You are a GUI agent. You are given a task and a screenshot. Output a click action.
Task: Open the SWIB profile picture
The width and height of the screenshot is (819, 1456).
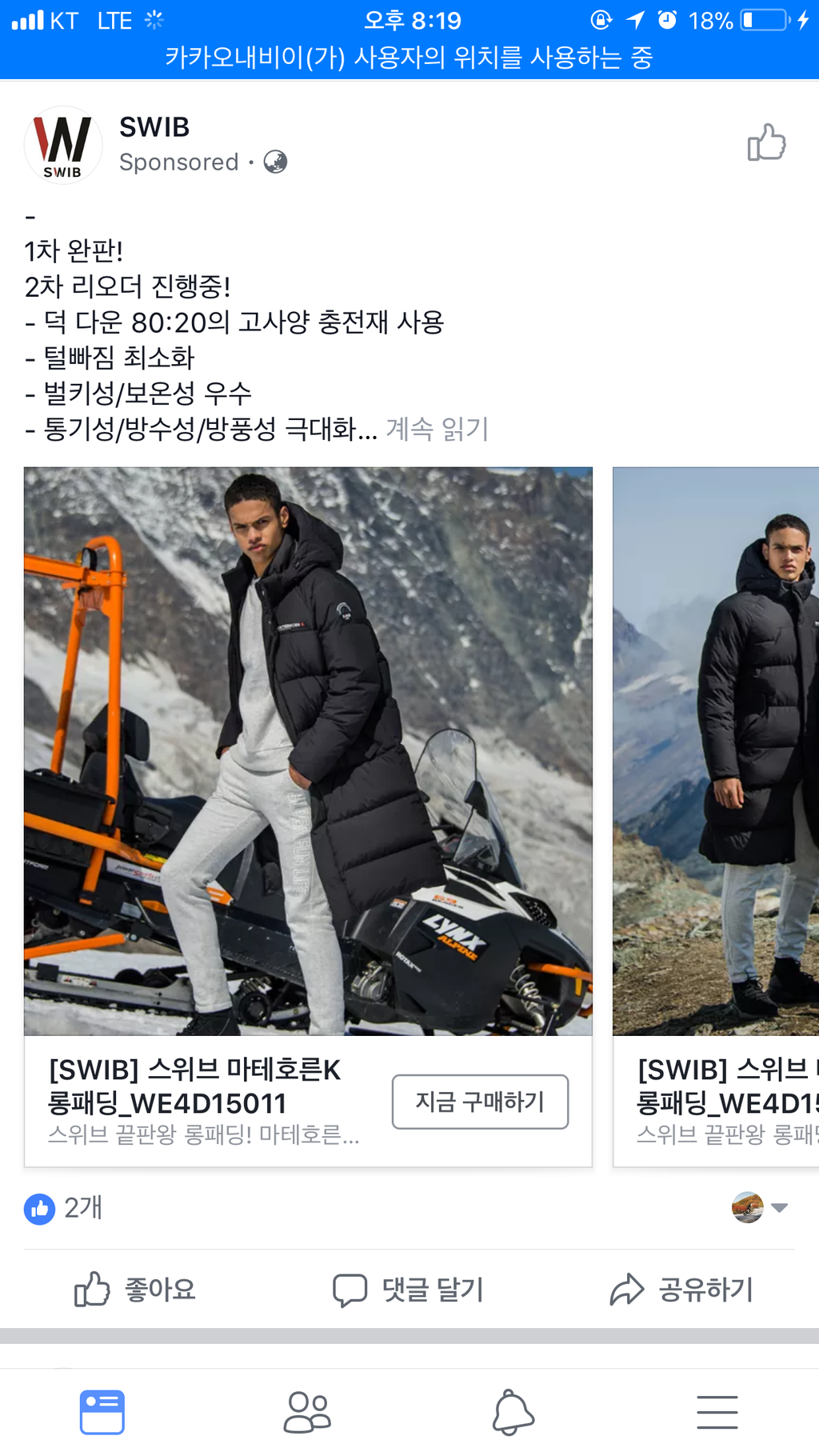[63, 145]
